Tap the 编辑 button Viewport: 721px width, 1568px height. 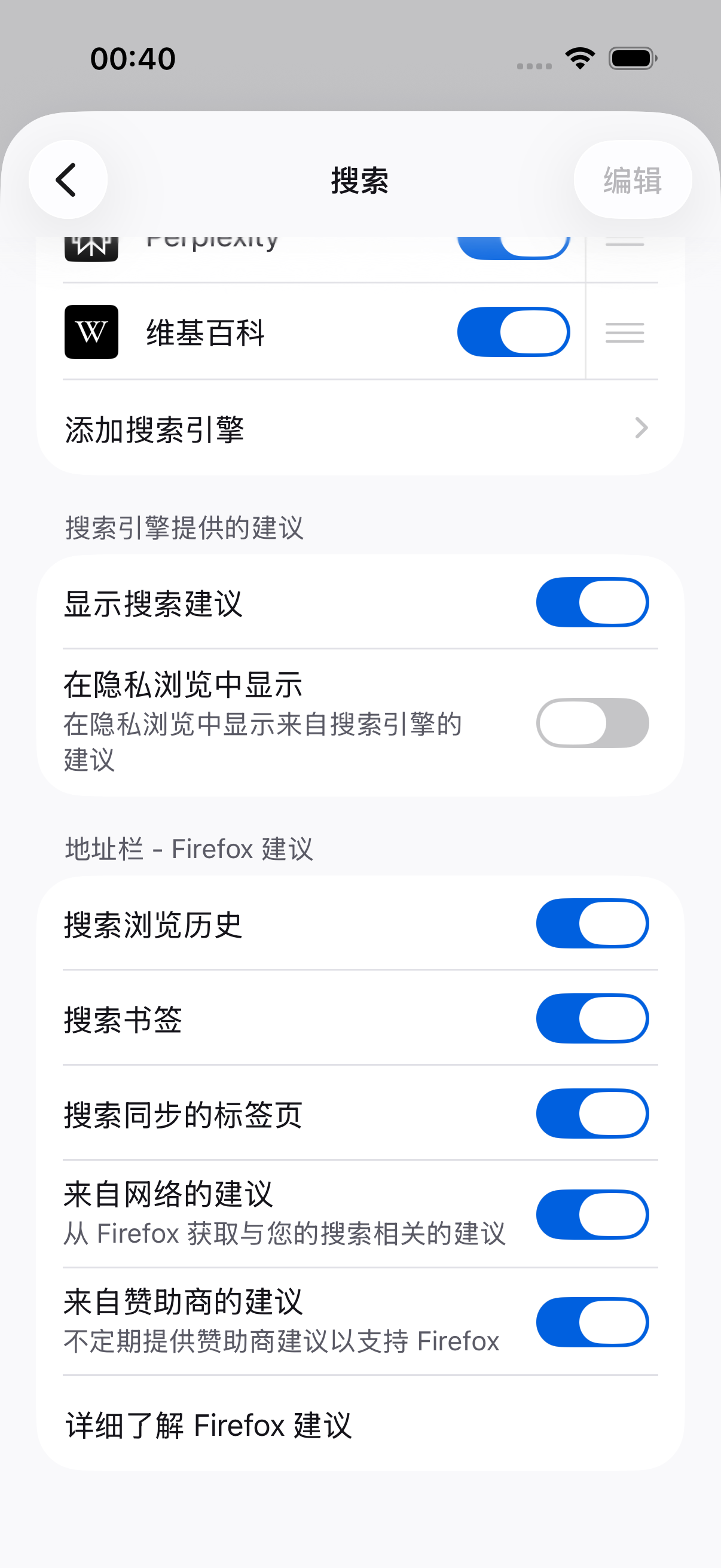point(633,179)
